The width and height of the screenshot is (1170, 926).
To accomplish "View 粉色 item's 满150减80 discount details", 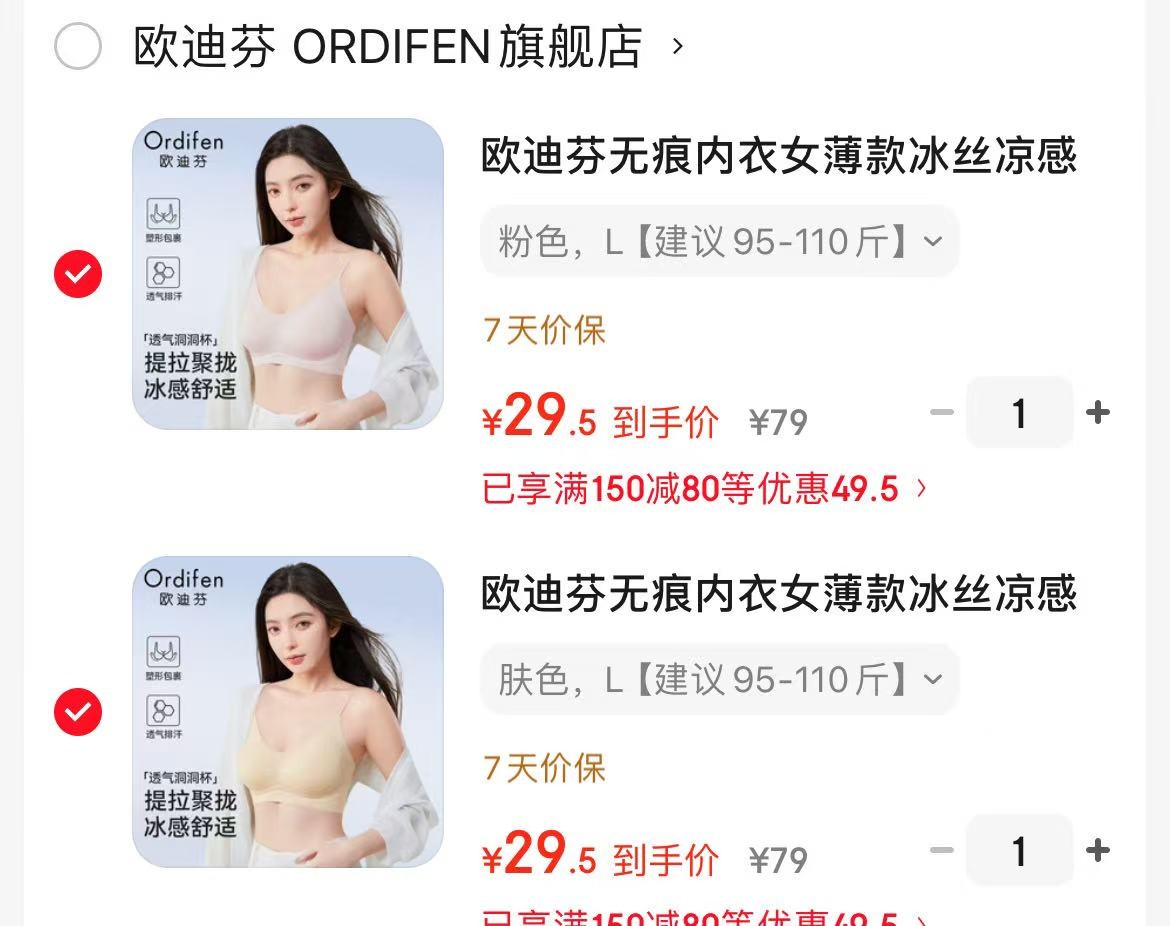I will [x=705, y=489].
